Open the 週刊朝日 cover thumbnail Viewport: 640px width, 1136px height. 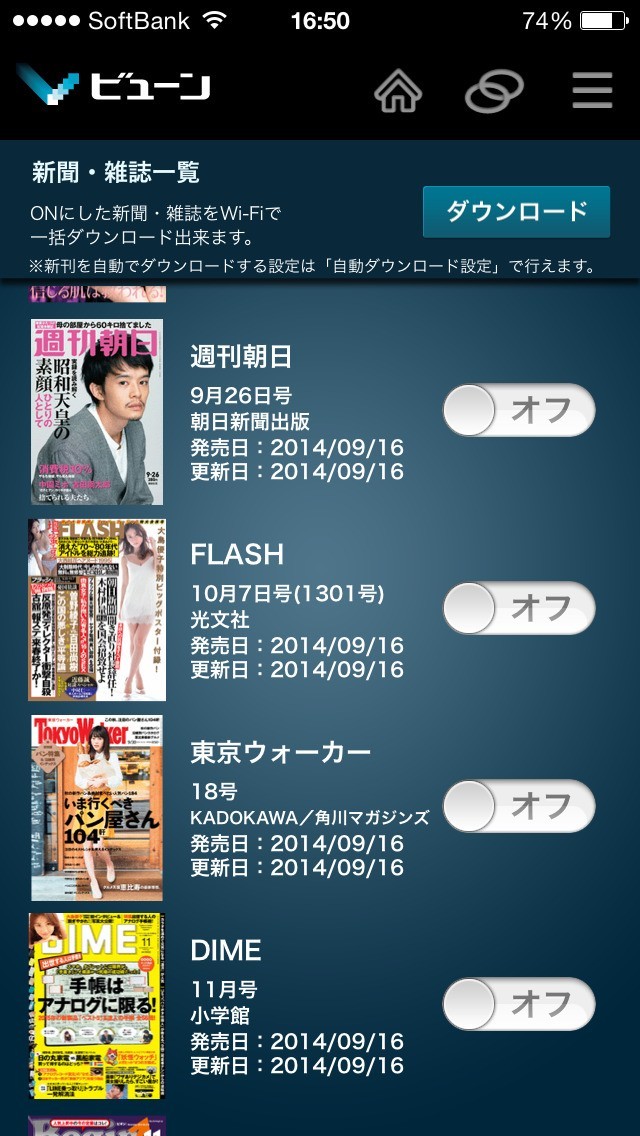tap(97, 412)
